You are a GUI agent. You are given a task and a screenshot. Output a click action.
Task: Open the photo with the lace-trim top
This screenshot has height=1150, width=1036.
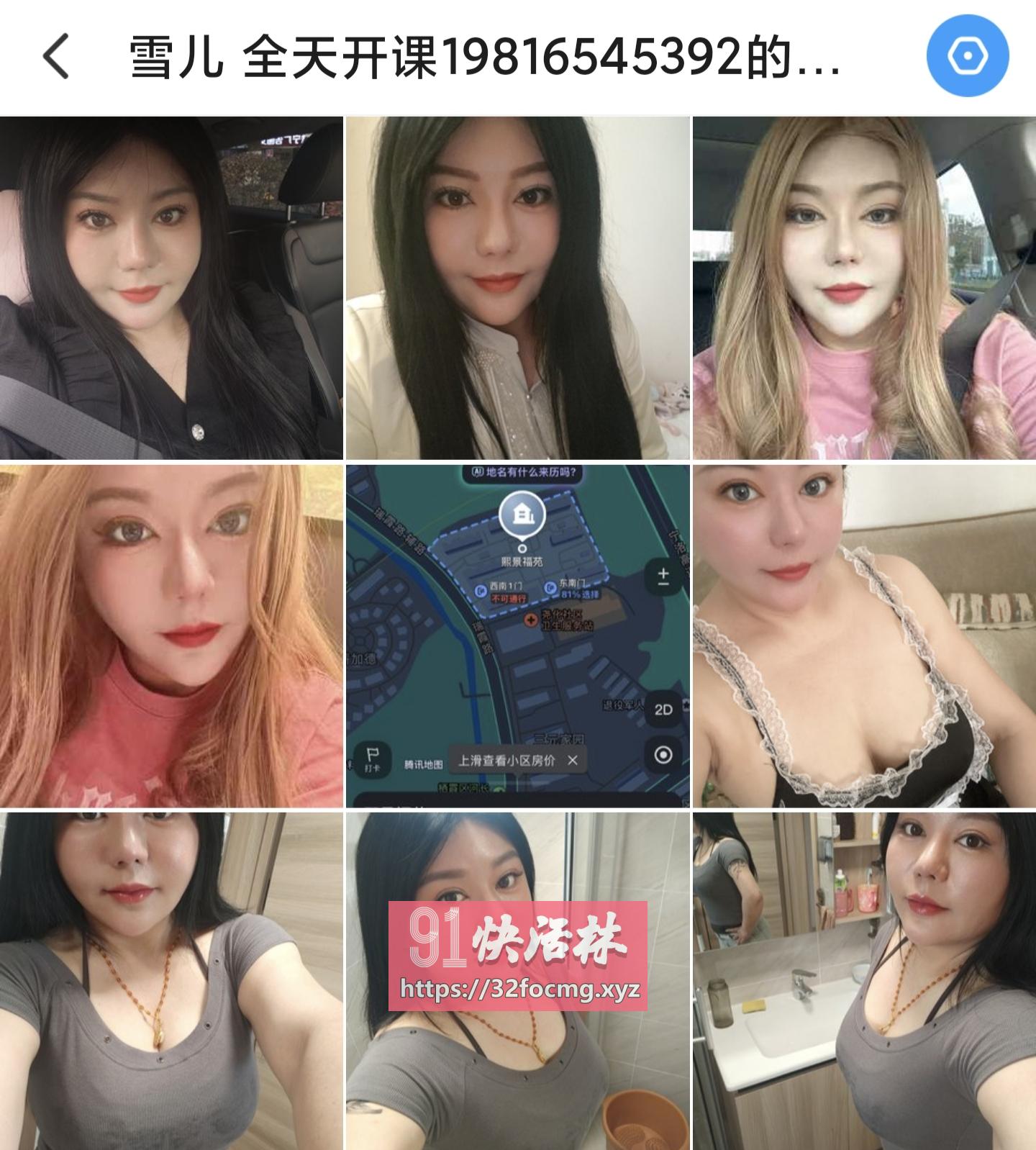tap(864, 635)
